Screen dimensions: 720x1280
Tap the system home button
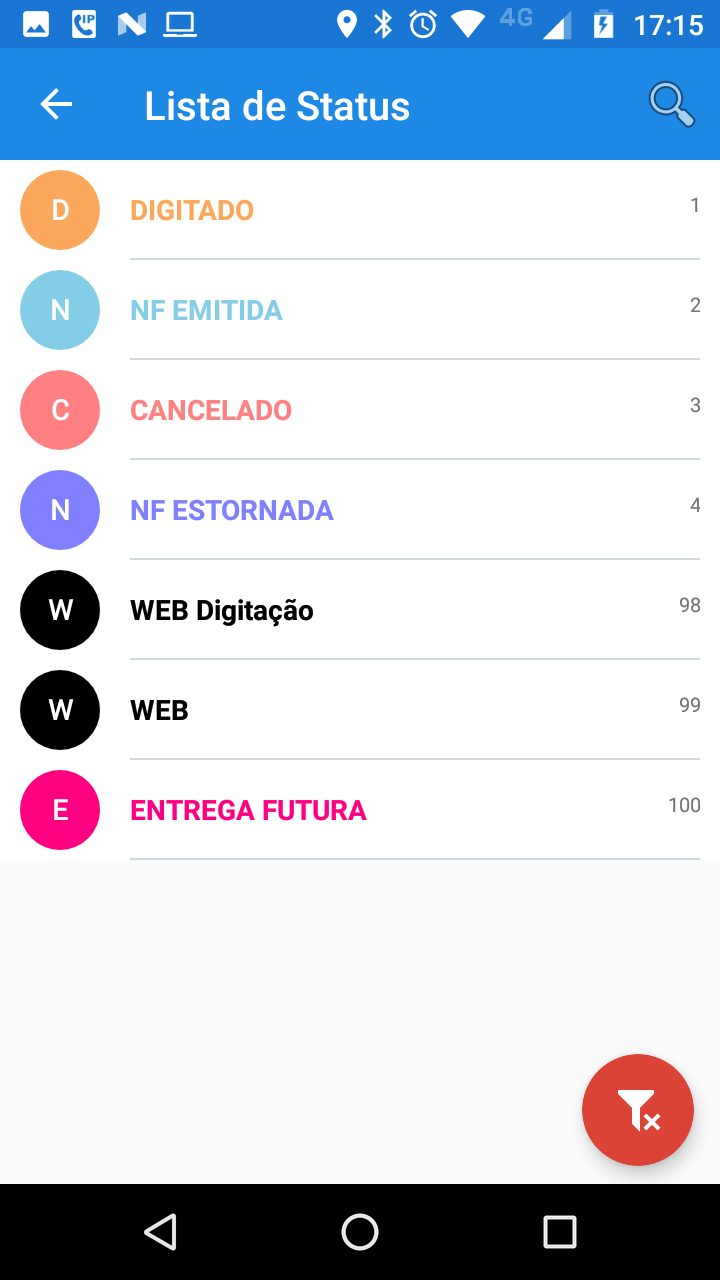click(360, 1232)
